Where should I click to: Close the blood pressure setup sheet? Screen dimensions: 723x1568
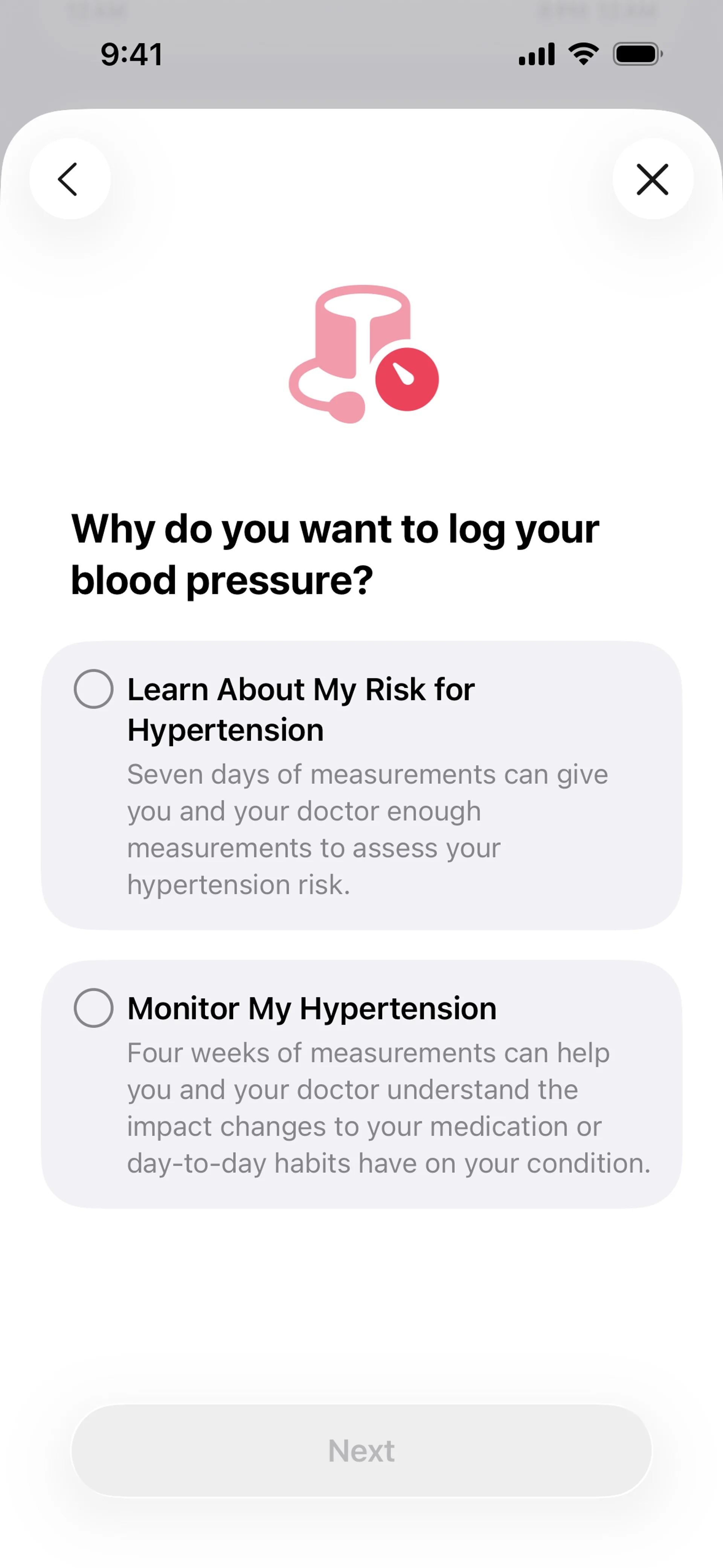tap(653, 179)
